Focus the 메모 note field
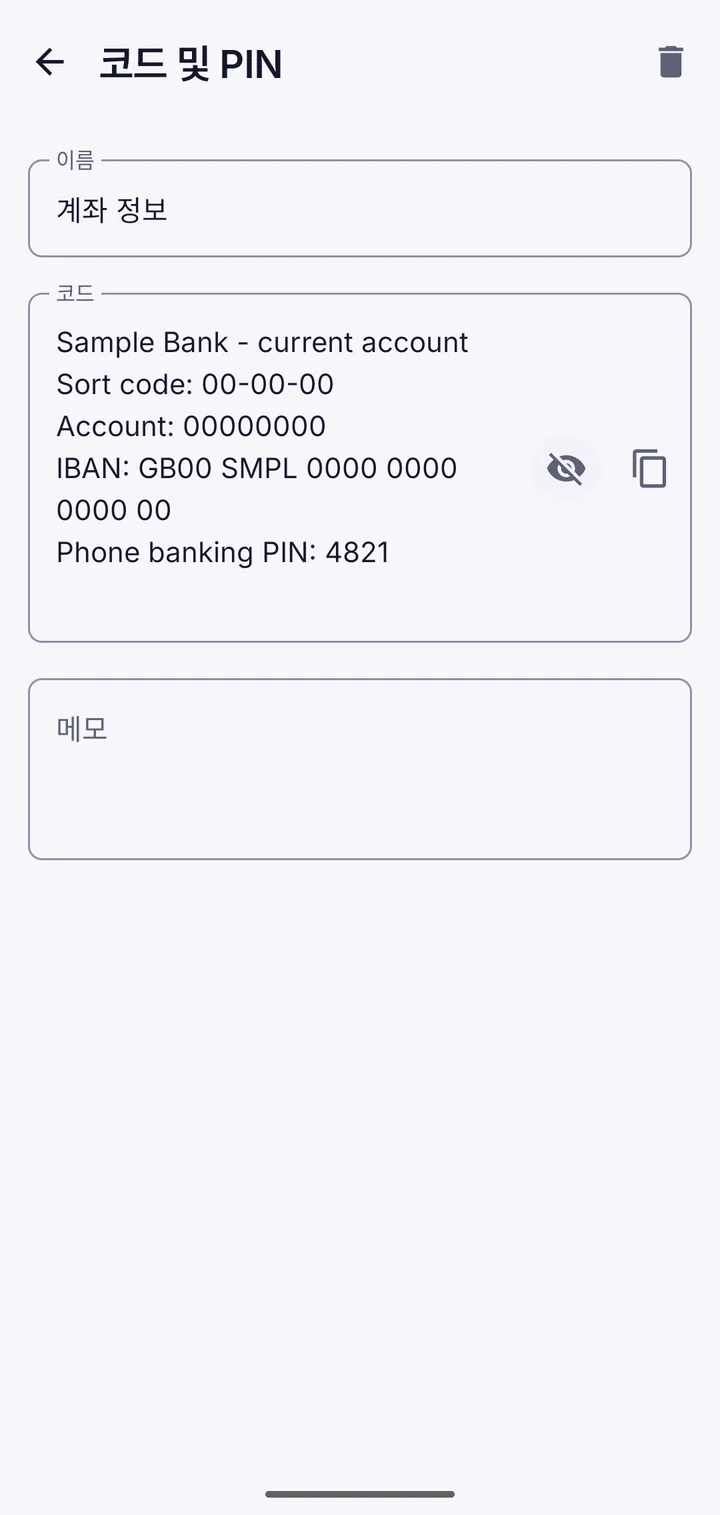Image resolution: width=720 pixels, height=1515 pixels. tap(360, 769)
